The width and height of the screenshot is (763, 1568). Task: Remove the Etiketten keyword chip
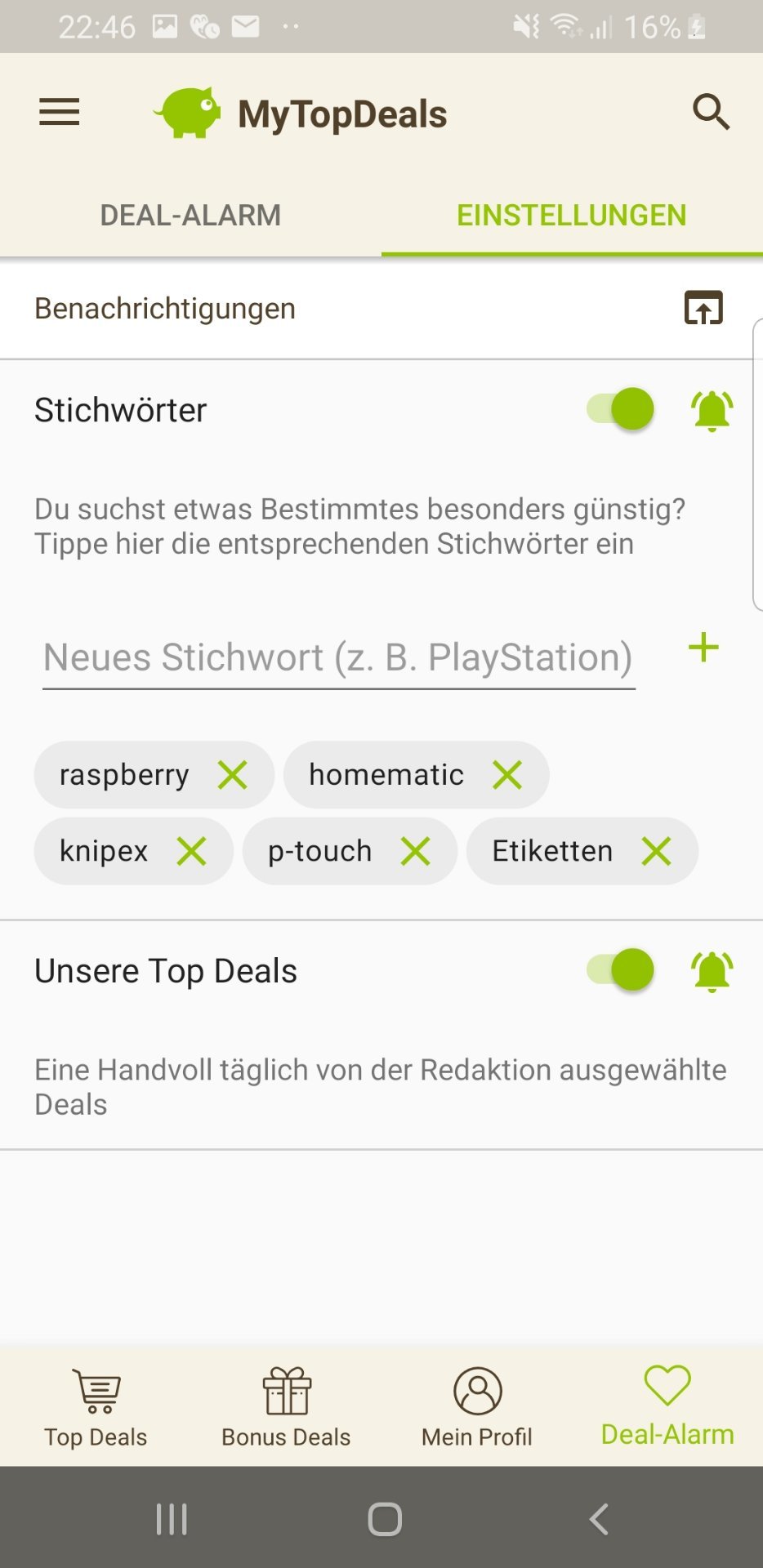click(657, 851)
